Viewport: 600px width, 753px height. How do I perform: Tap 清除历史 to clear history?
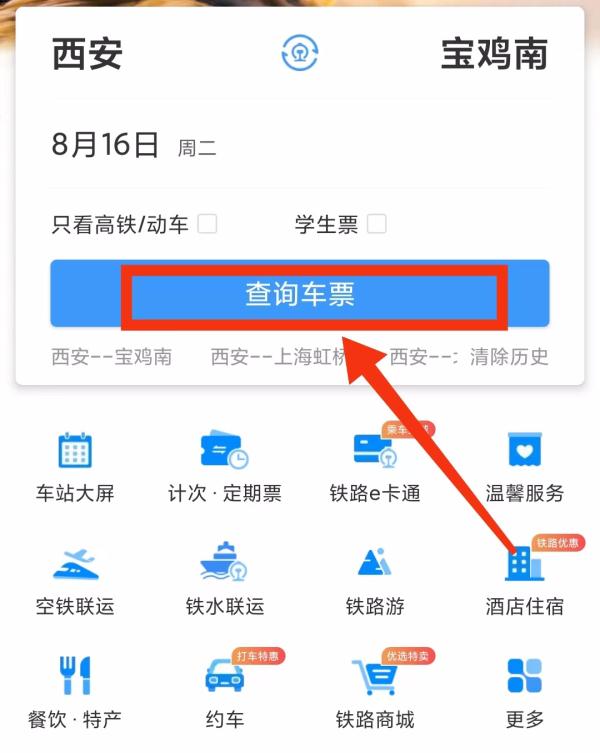(509, 357)
